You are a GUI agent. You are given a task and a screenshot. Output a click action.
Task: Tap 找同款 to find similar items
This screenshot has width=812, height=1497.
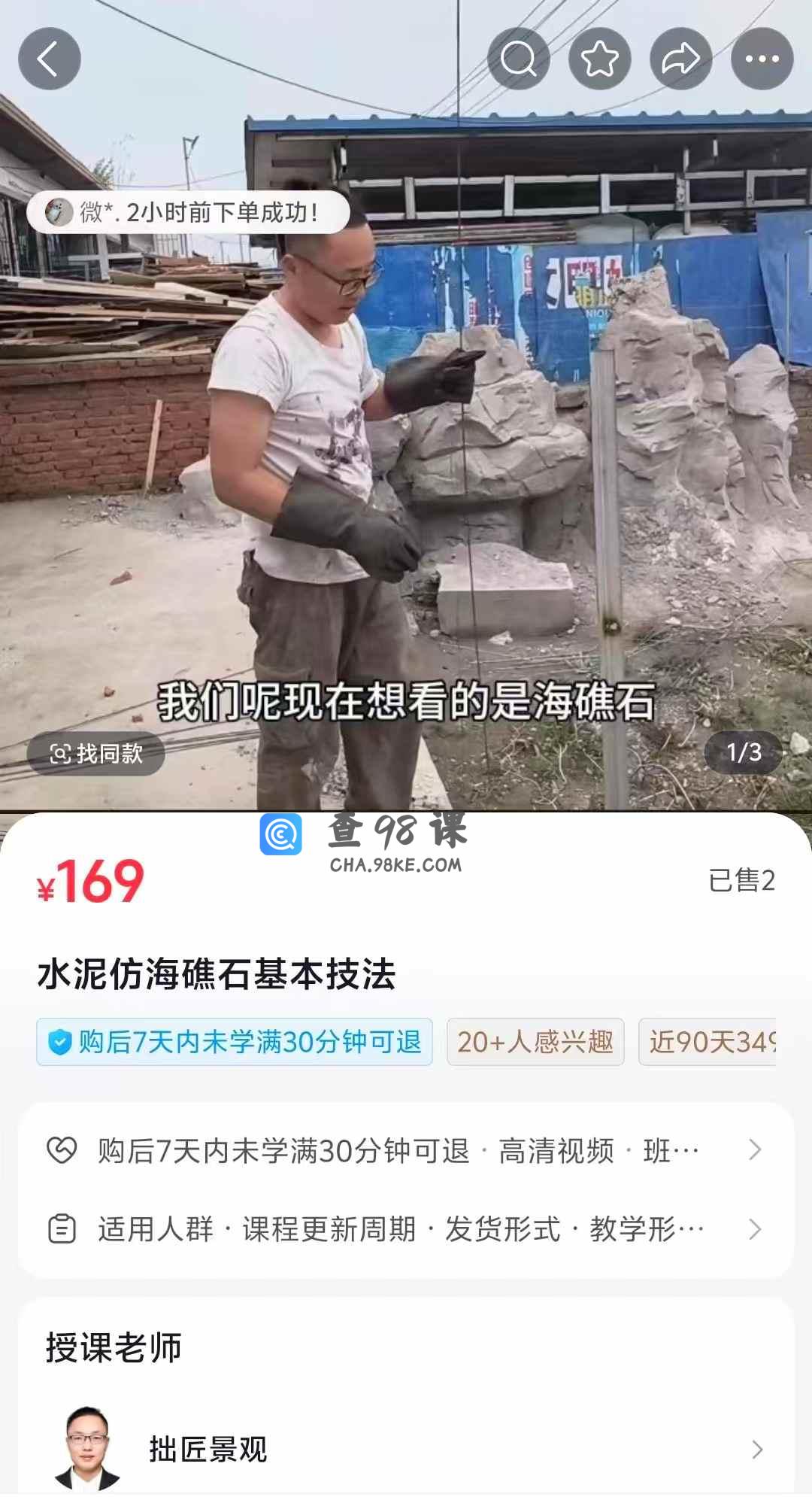[96, 753]
